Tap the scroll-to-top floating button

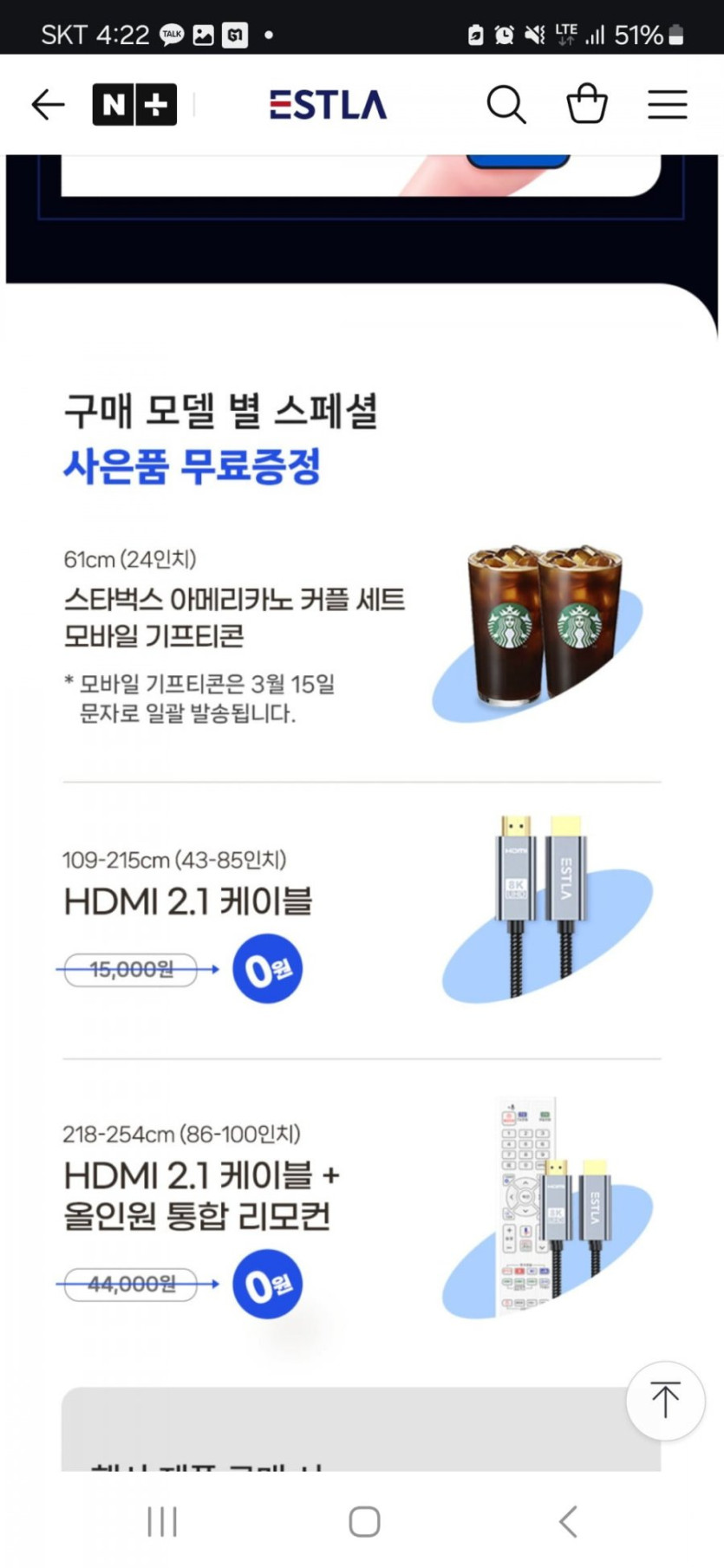(x=665, y=1401)
